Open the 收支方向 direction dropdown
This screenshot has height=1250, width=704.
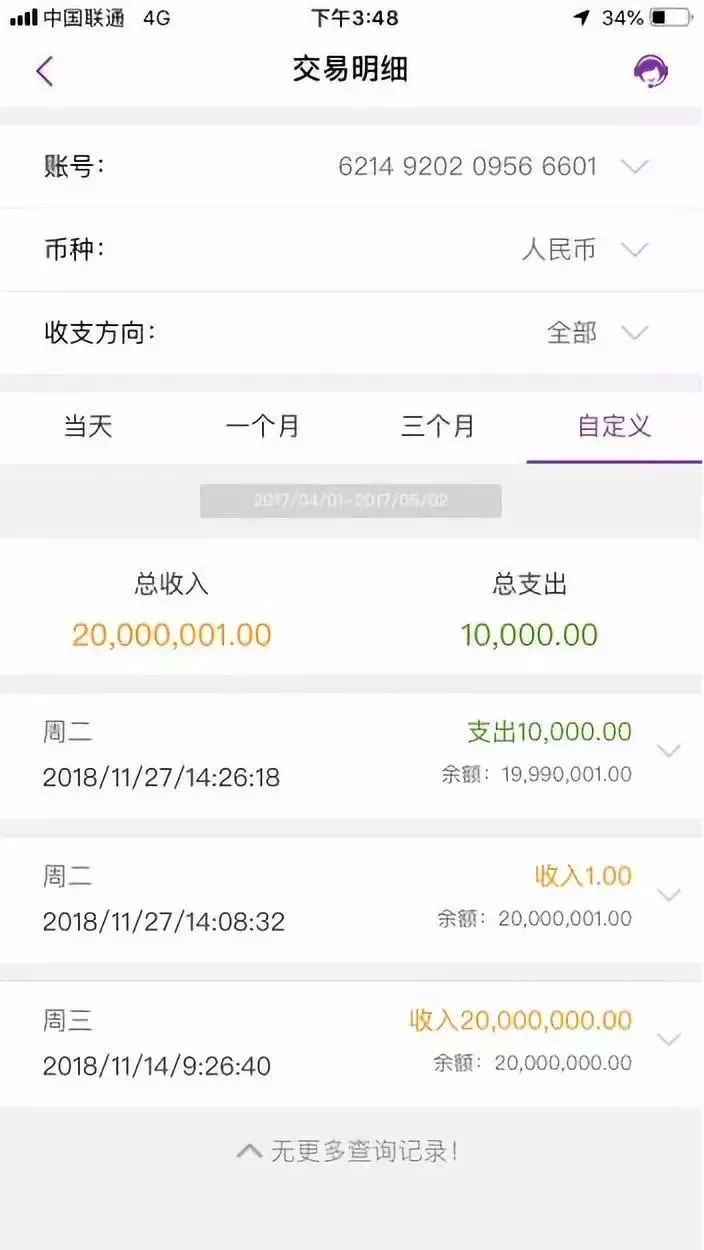point(352,333)
